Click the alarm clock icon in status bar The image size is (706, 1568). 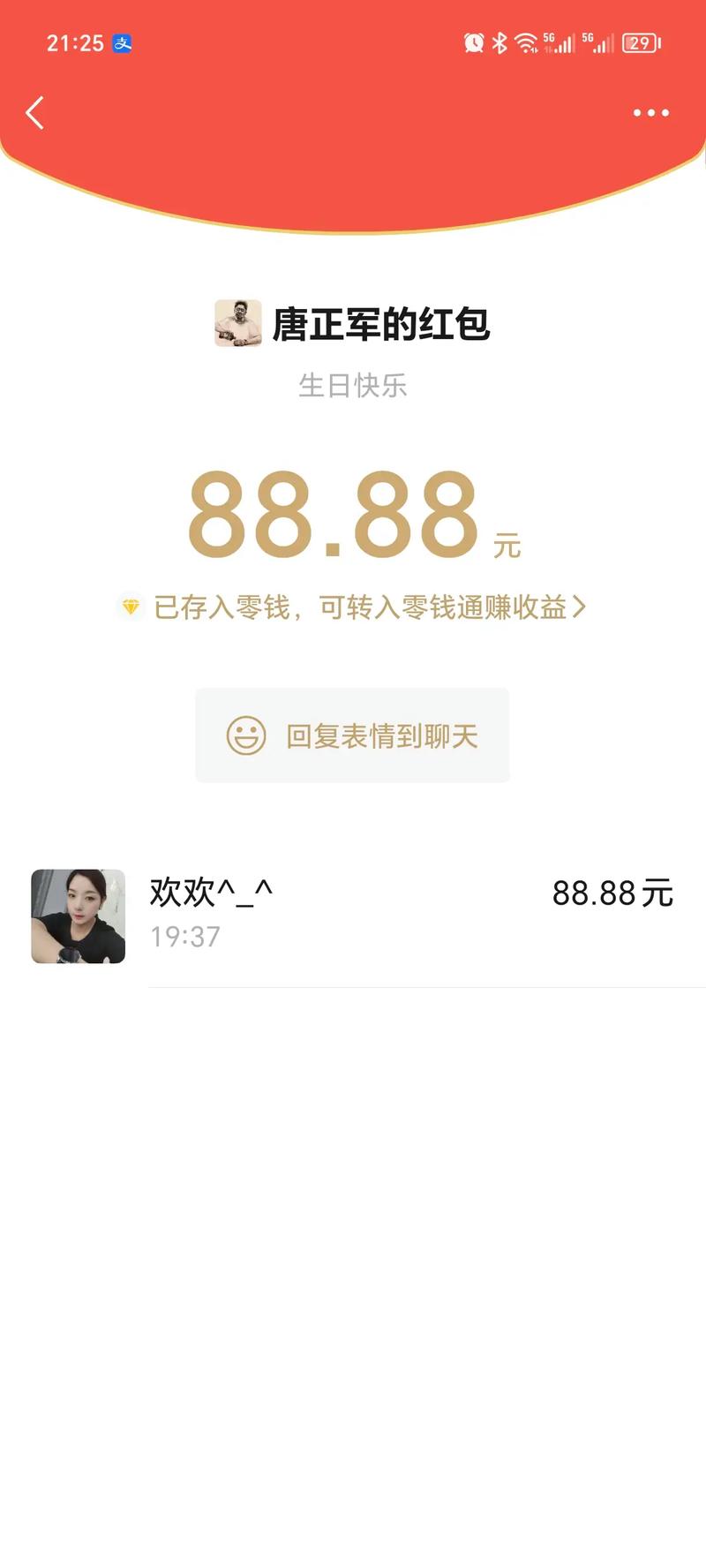click(x=472, y=41)
